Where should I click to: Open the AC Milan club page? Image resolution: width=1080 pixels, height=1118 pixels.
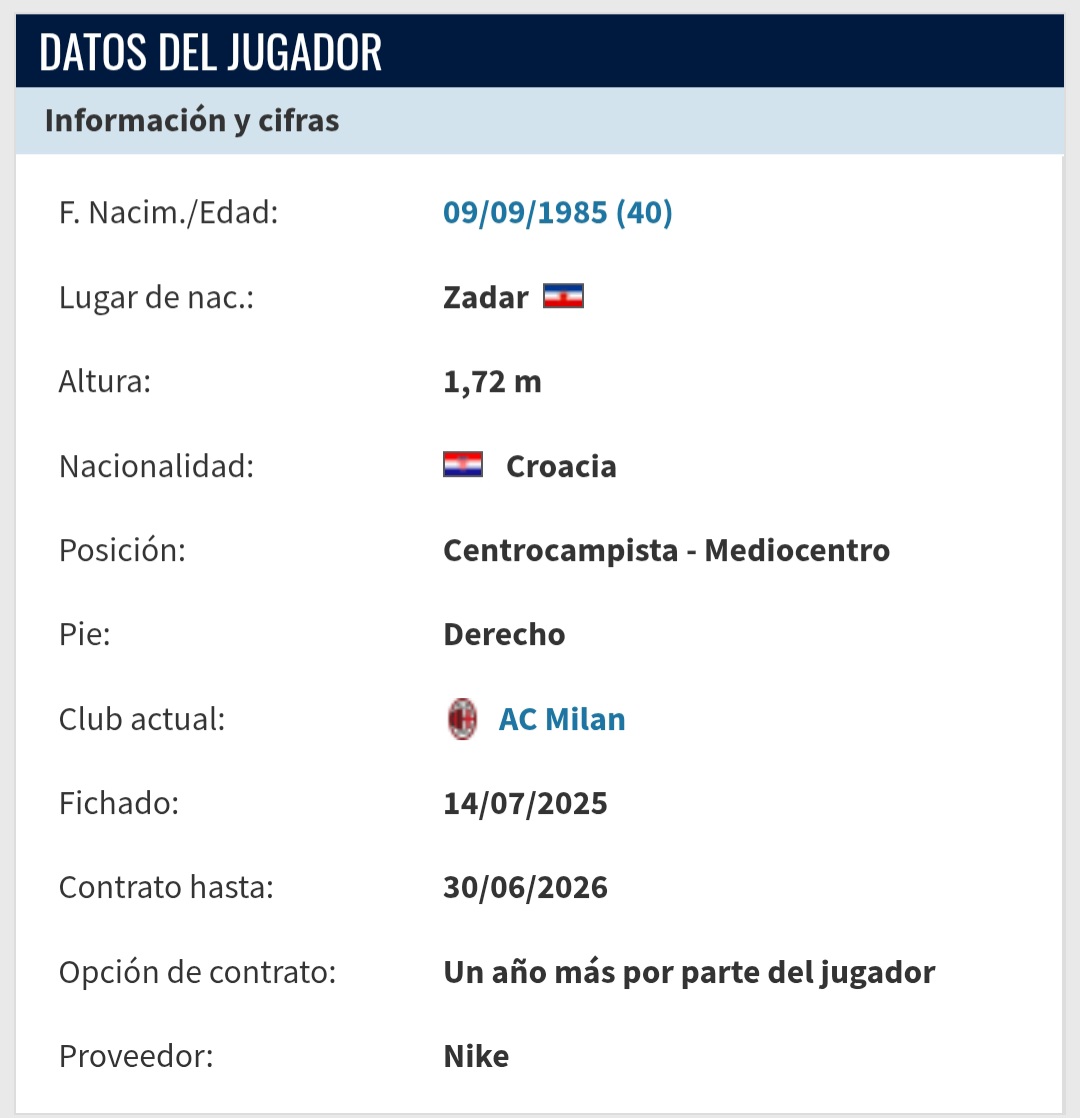point(561,719)
